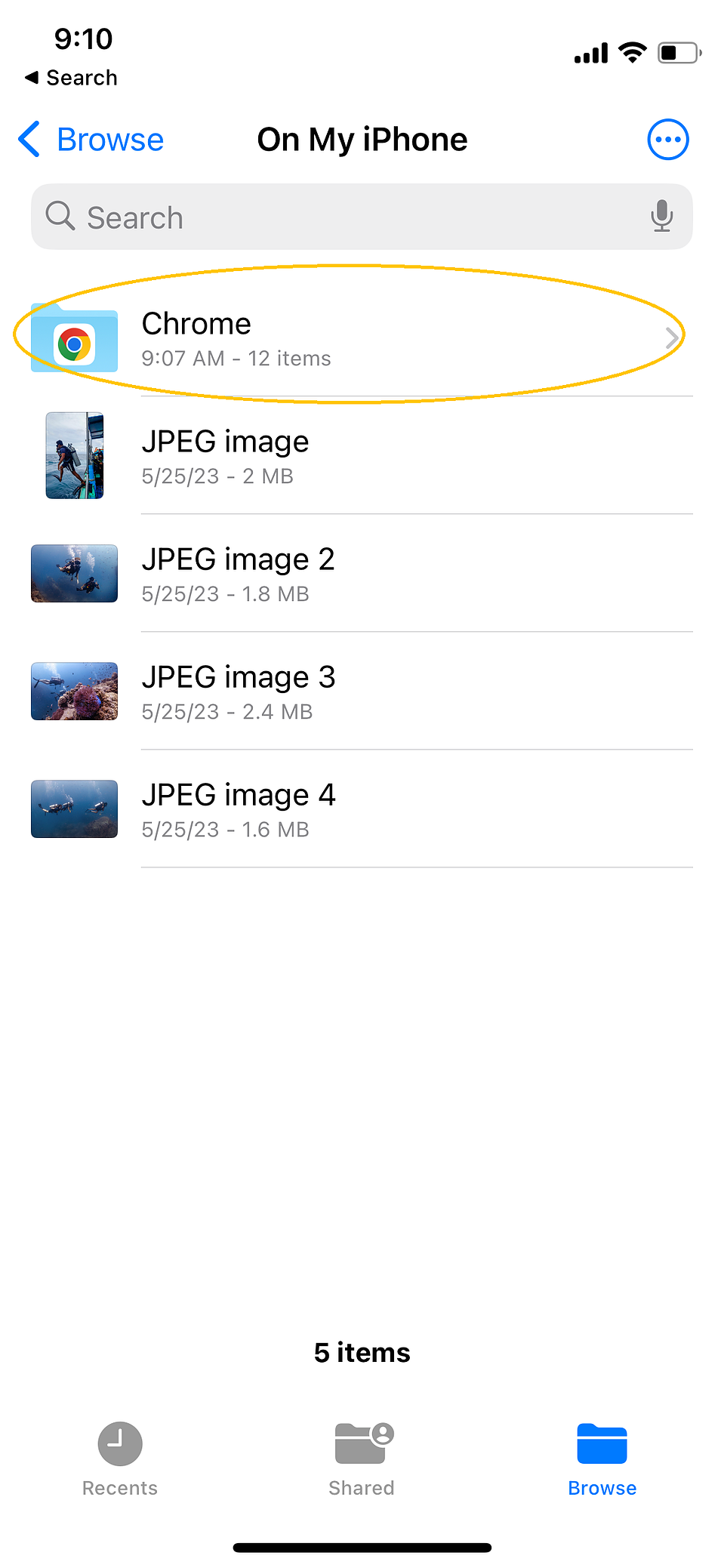Tap the Search field
Image resolution: width=724 pixels, height=1568 pixels.
[340, 217]
